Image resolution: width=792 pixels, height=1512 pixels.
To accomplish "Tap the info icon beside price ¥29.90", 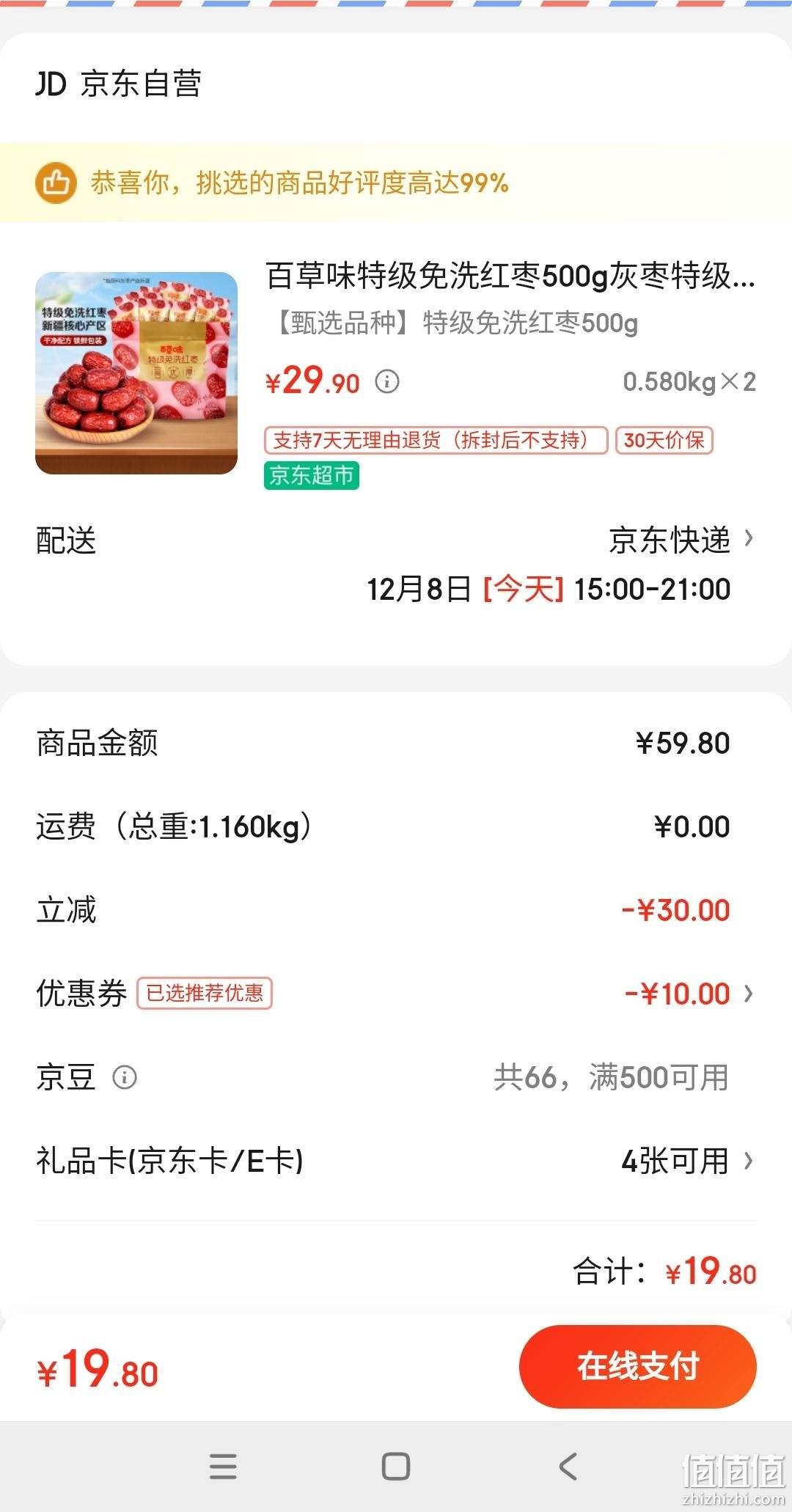I will [x=387, y=381].
